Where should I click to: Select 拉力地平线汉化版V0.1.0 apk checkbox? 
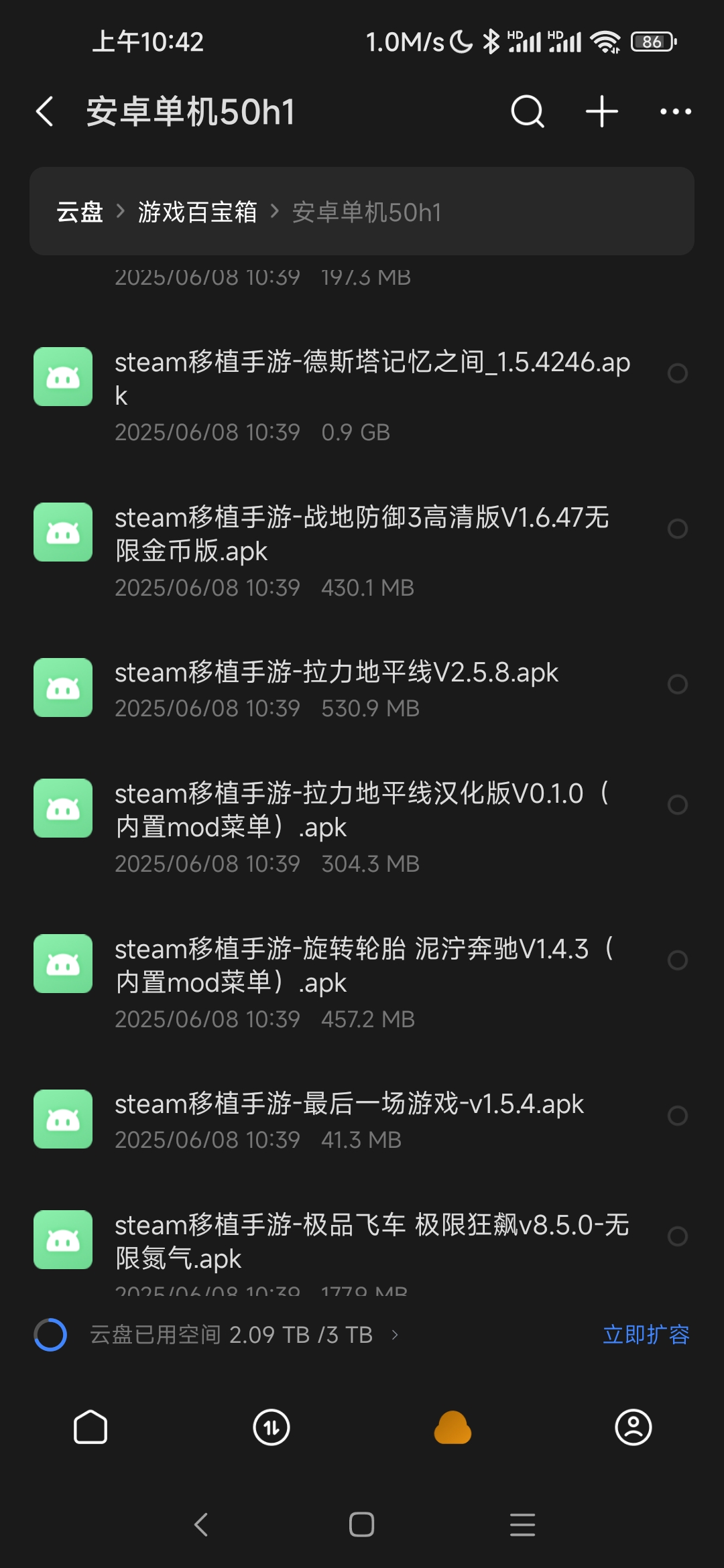tap(678, 805)
